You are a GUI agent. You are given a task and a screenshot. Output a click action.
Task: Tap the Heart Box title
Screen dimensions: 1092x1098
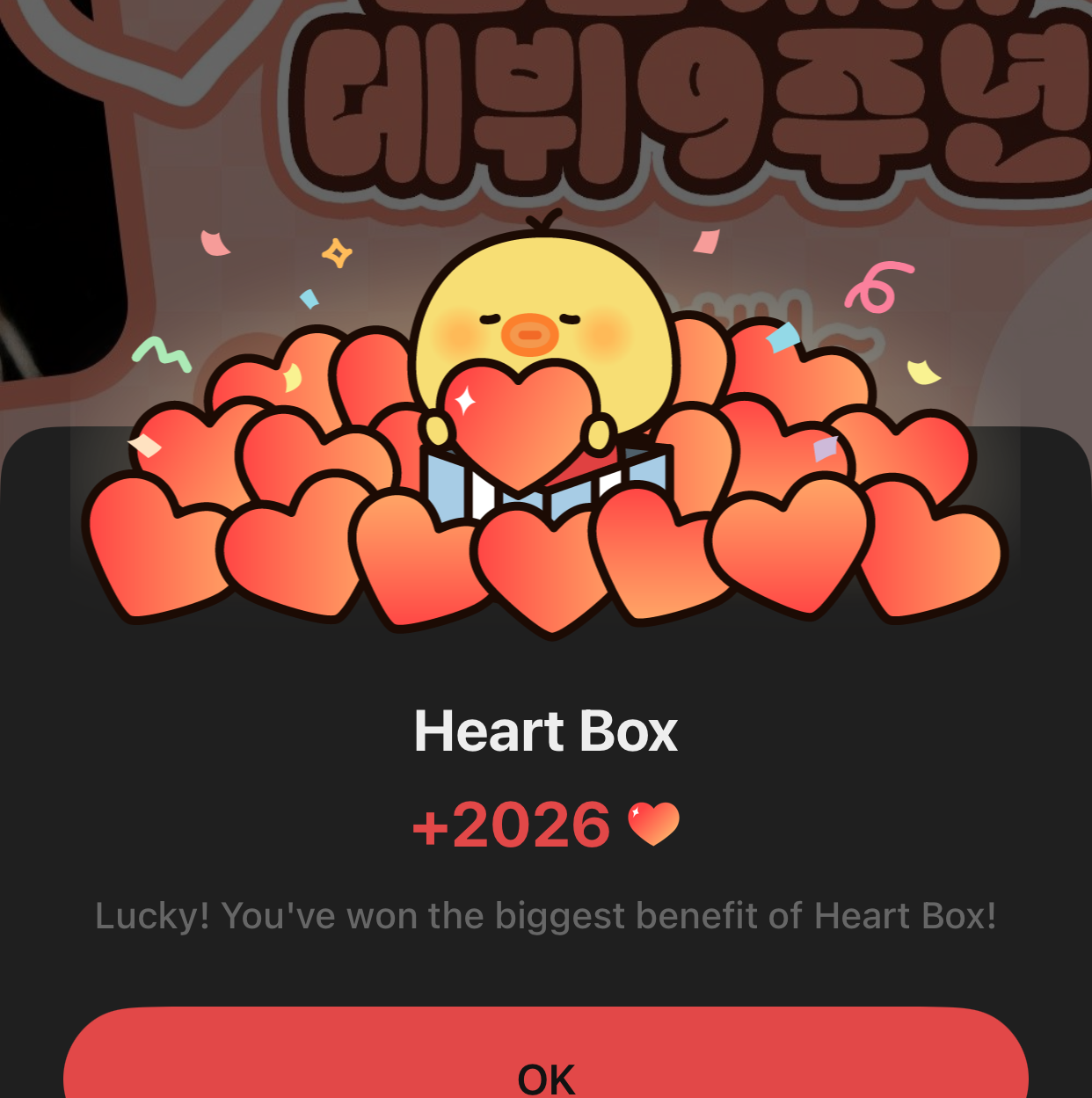pyautogui.click(x=545, y=730)
